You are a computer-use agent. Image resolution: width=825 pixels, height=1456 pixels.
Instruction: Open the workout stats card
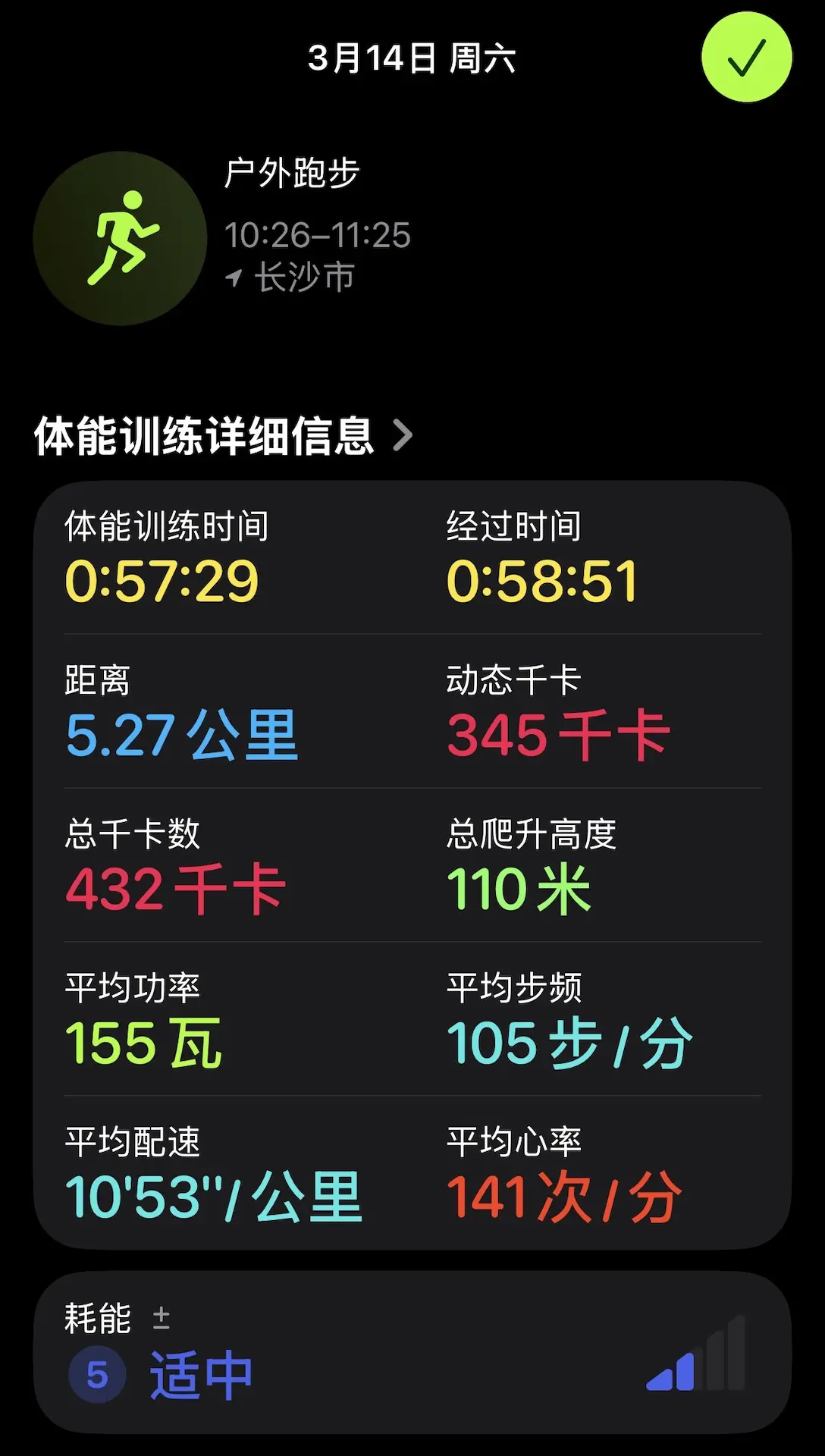pos(412,864)
